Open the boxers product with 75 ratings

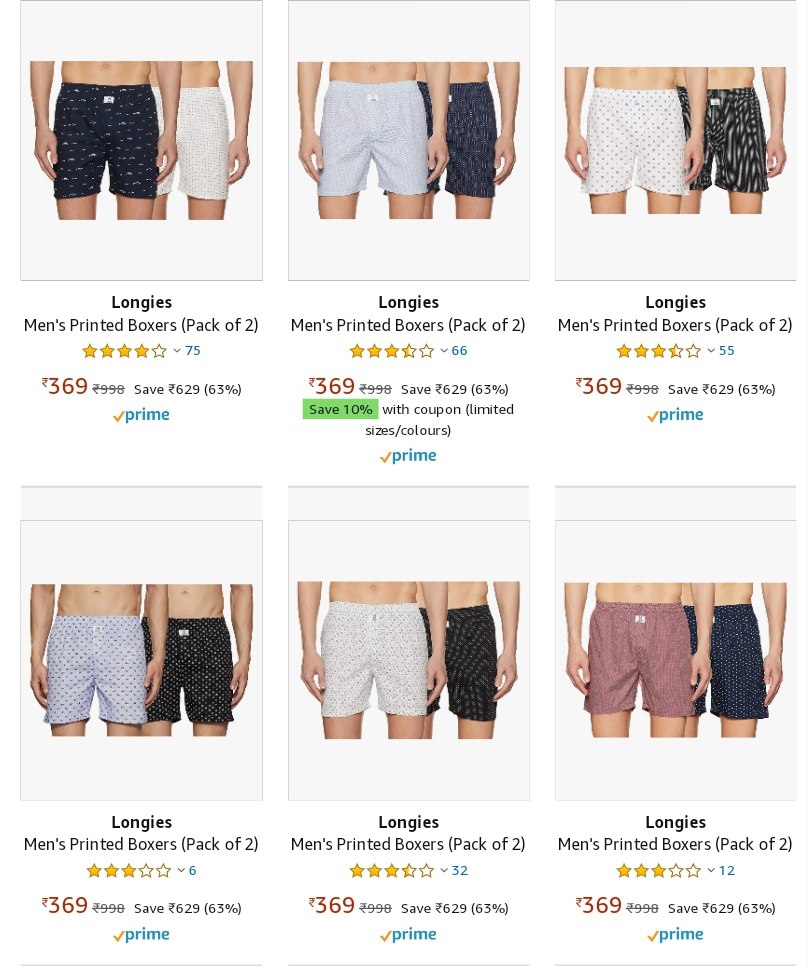click(141, 325)
